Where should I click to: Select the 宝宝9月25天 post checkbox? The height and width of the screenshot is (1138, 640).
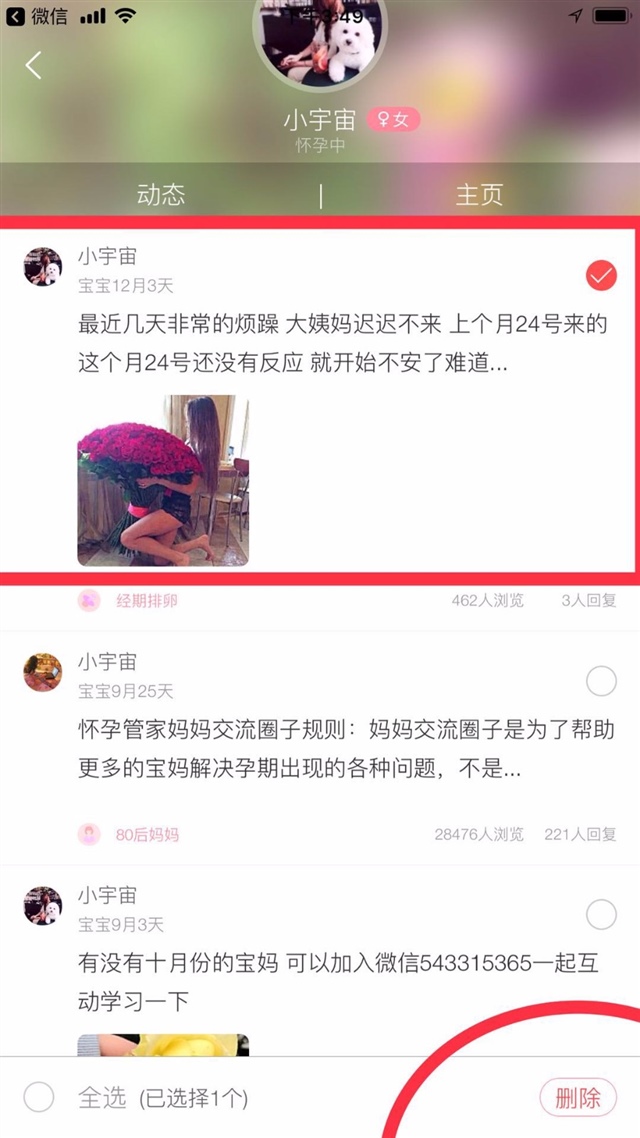(601, 682)
